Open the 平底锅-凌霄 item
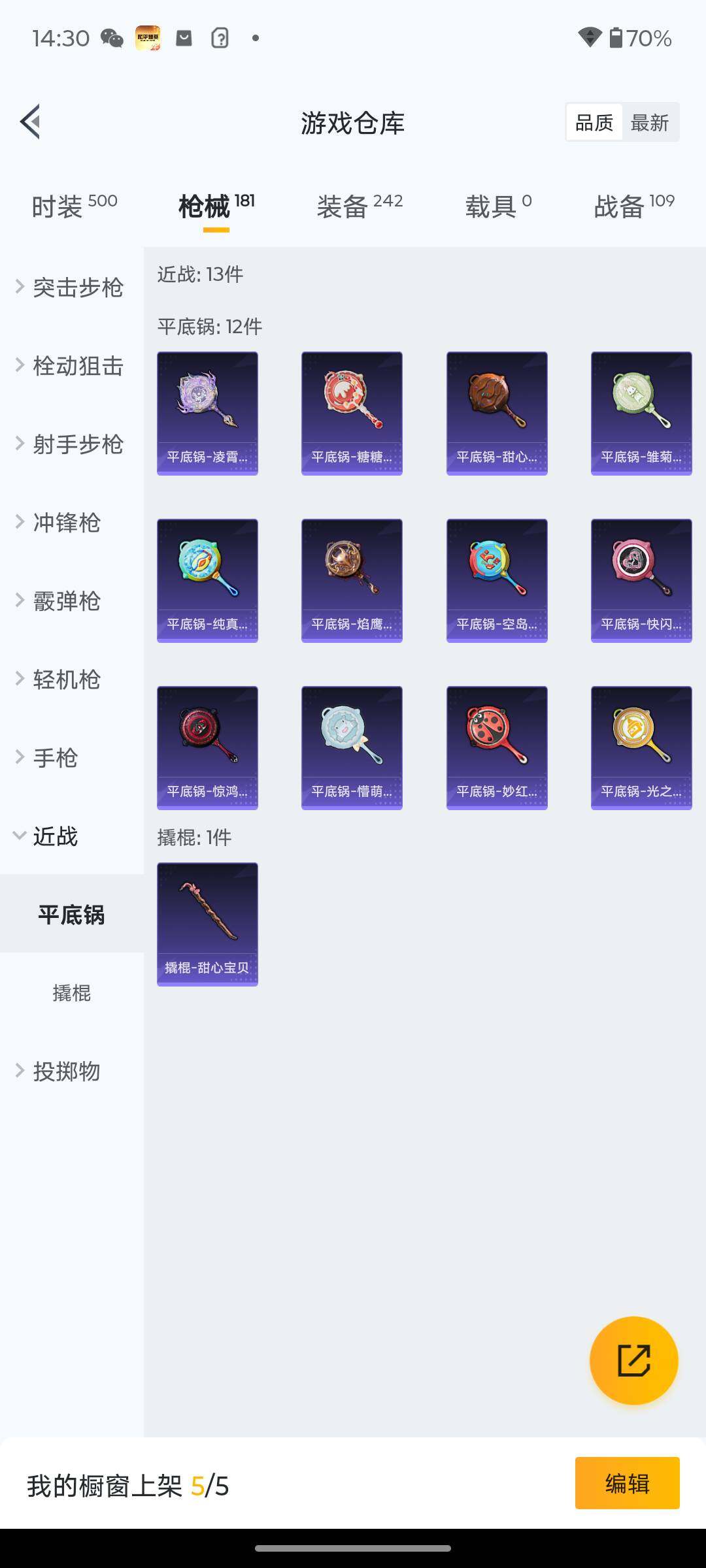The height and width of the screenshot is (1568, 706). (207, 413)
